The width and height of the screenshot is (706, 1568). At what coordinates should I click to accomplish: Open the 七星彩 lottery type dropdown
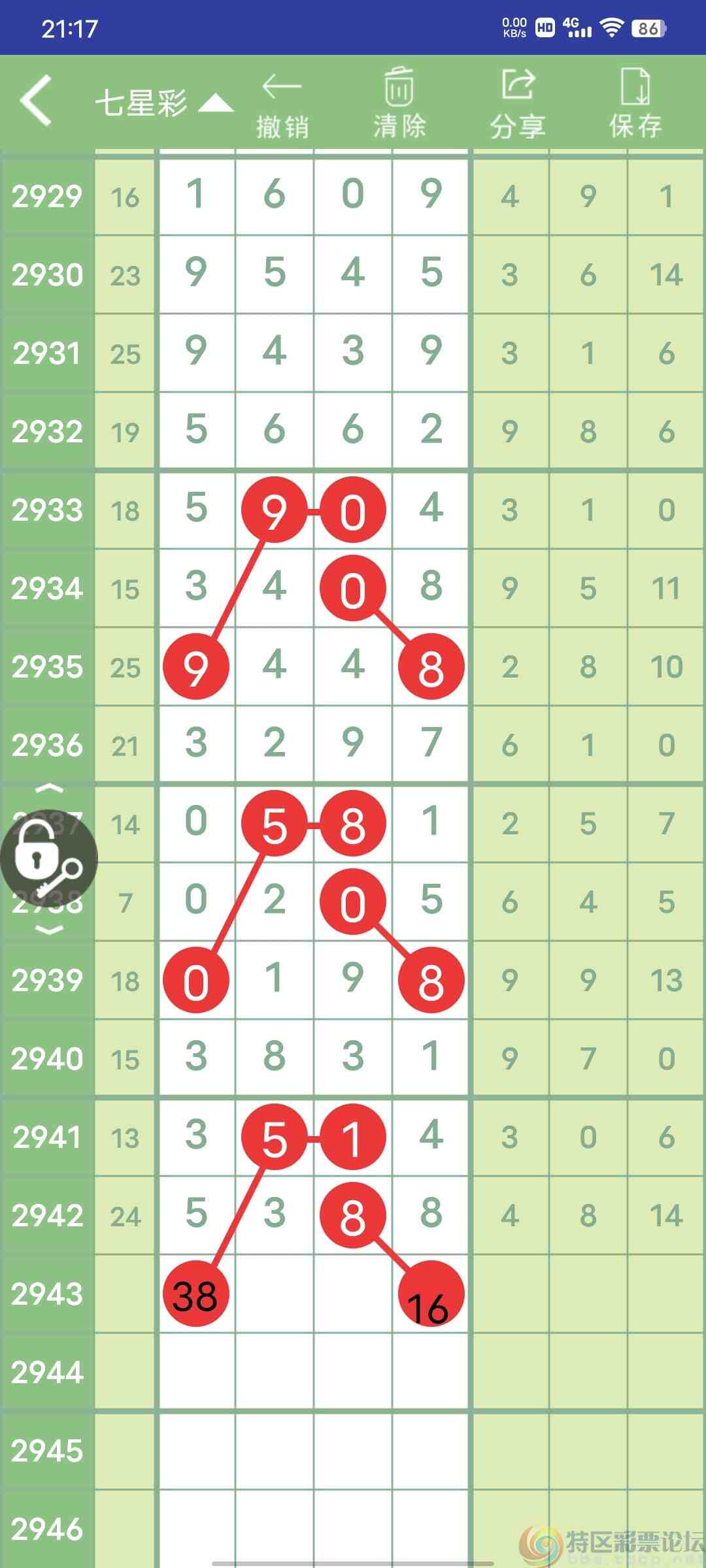click(164, 103)
